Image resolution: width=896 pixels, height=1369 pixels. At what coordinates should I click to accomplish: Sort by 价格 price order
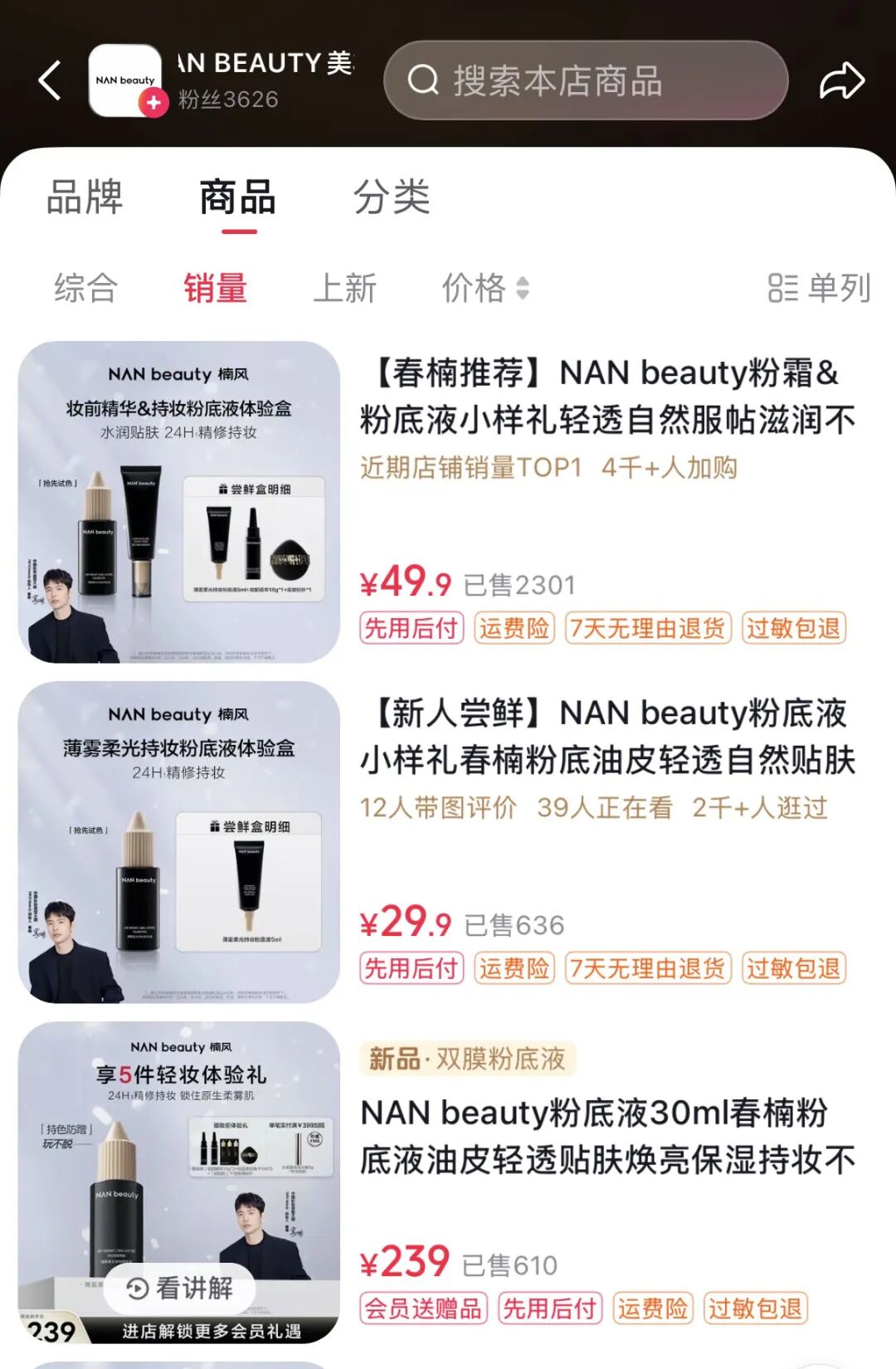click(485, 288)
